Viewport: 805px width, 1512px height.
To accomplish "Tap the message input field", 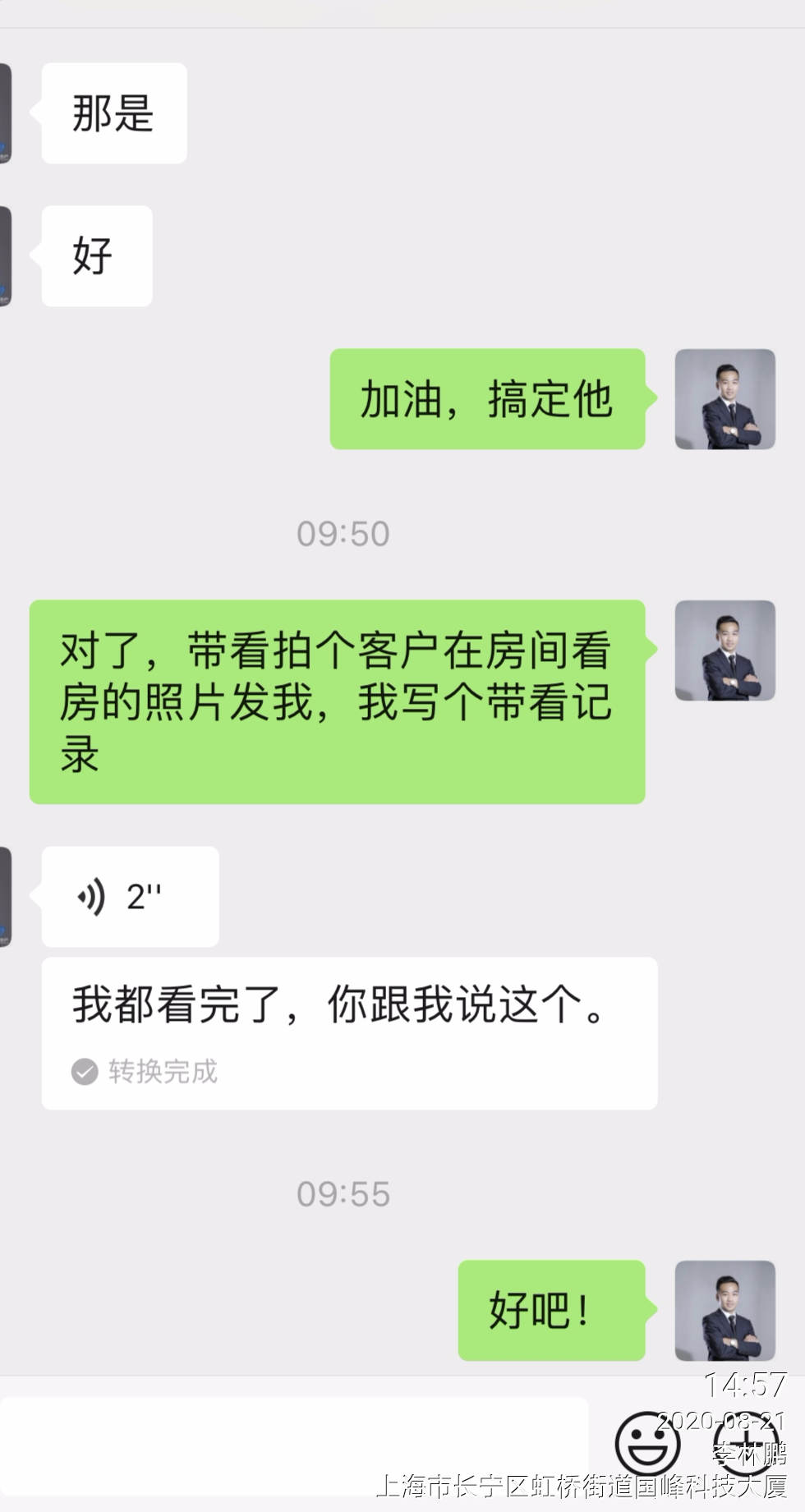I will [294, 1443].
